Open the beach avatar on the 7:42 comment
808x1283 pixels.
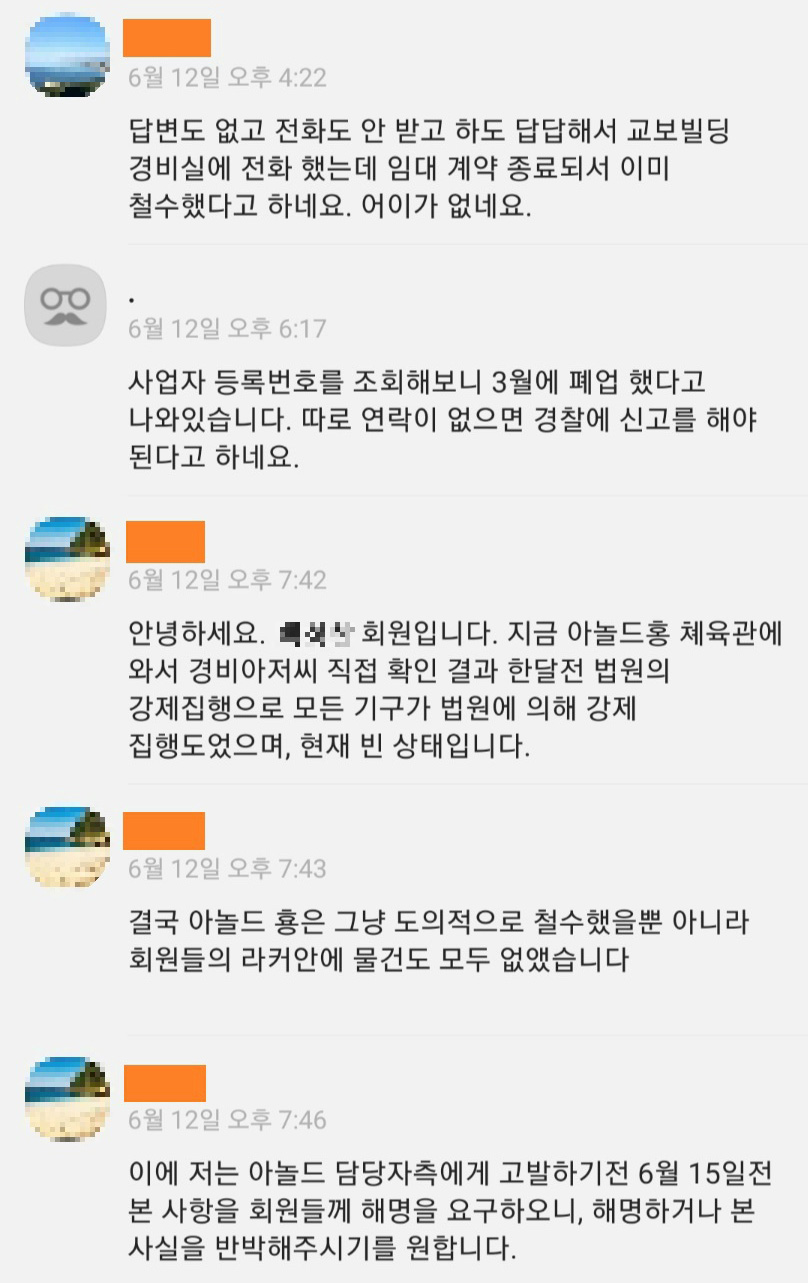(67, 559)
